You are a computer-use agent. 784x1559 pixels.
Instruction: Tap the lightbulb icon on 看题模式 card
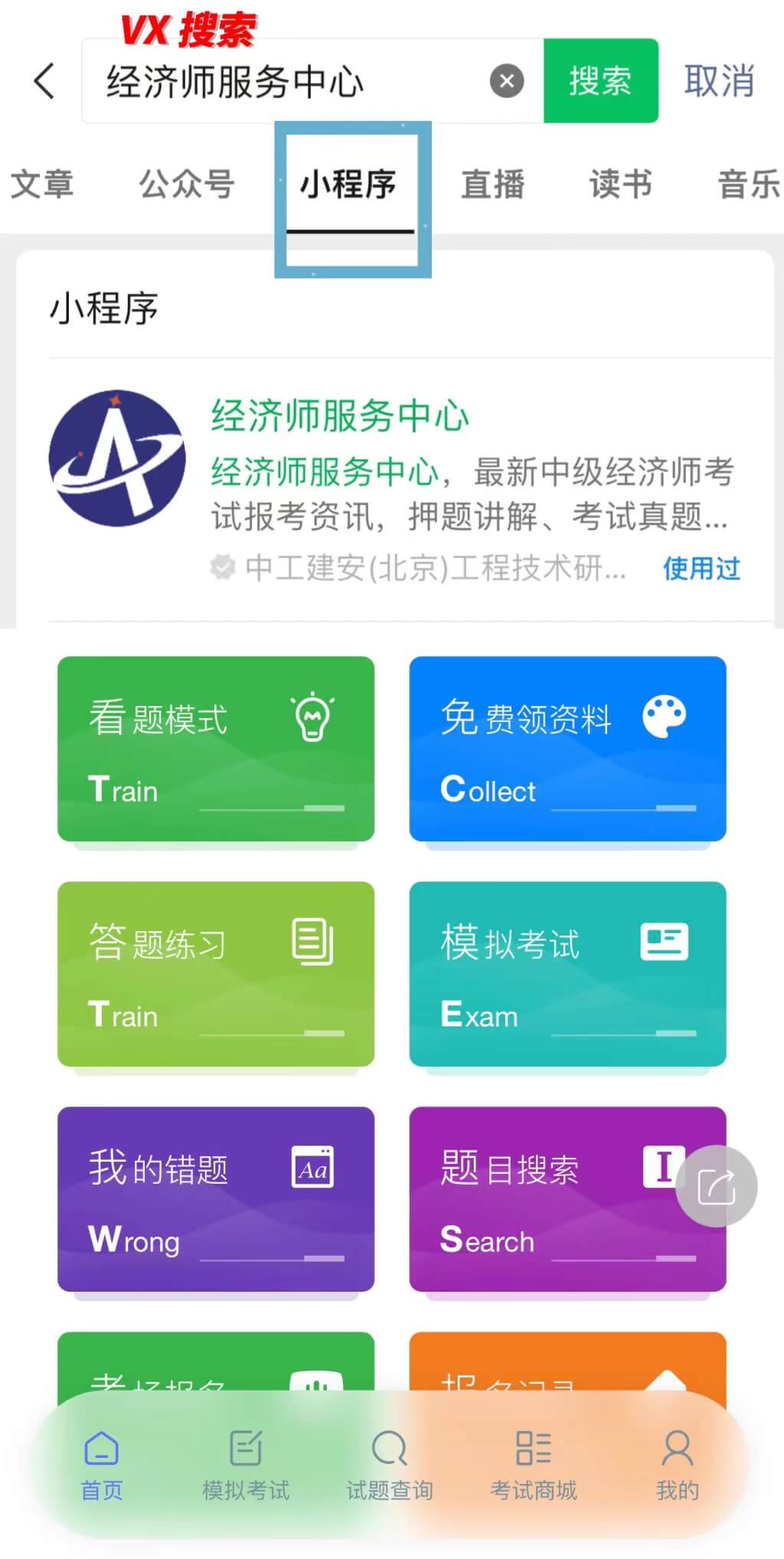(x=312, y=714)
